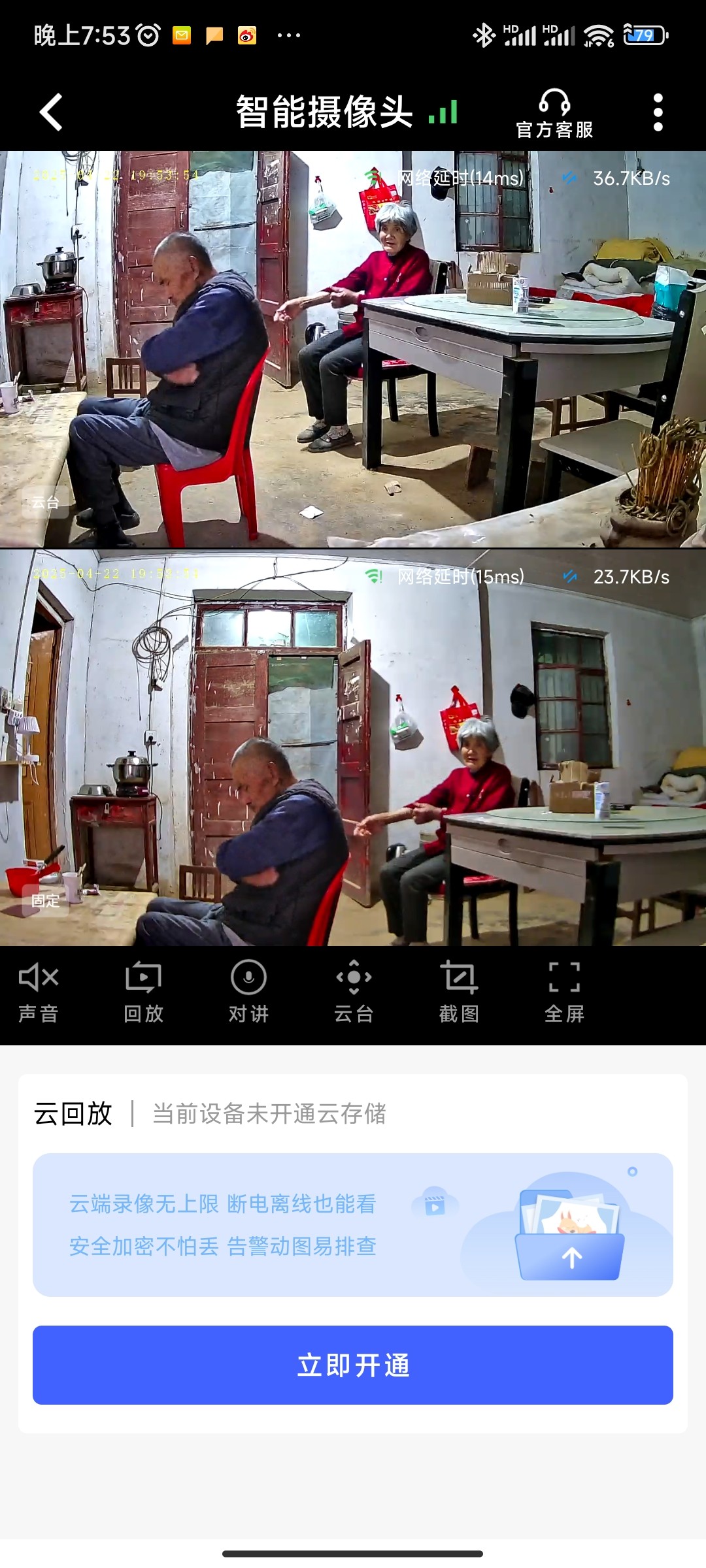
Task: Toggle the 声音 mute button
Action: click(39, 992)
